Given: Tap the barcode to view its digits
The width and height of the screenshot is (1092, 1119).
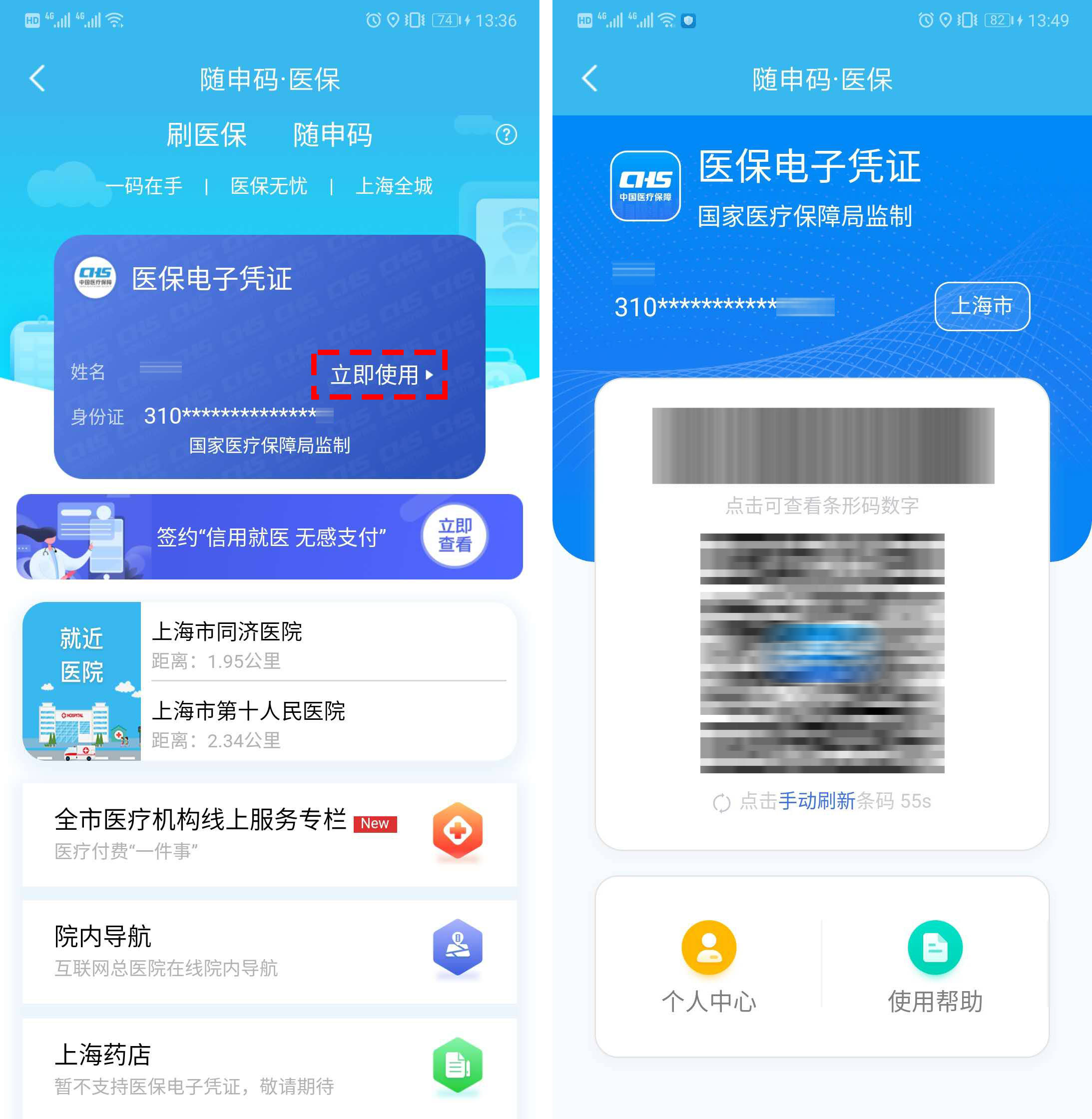Looking at the screenshot, I should [x=822, y=446].
